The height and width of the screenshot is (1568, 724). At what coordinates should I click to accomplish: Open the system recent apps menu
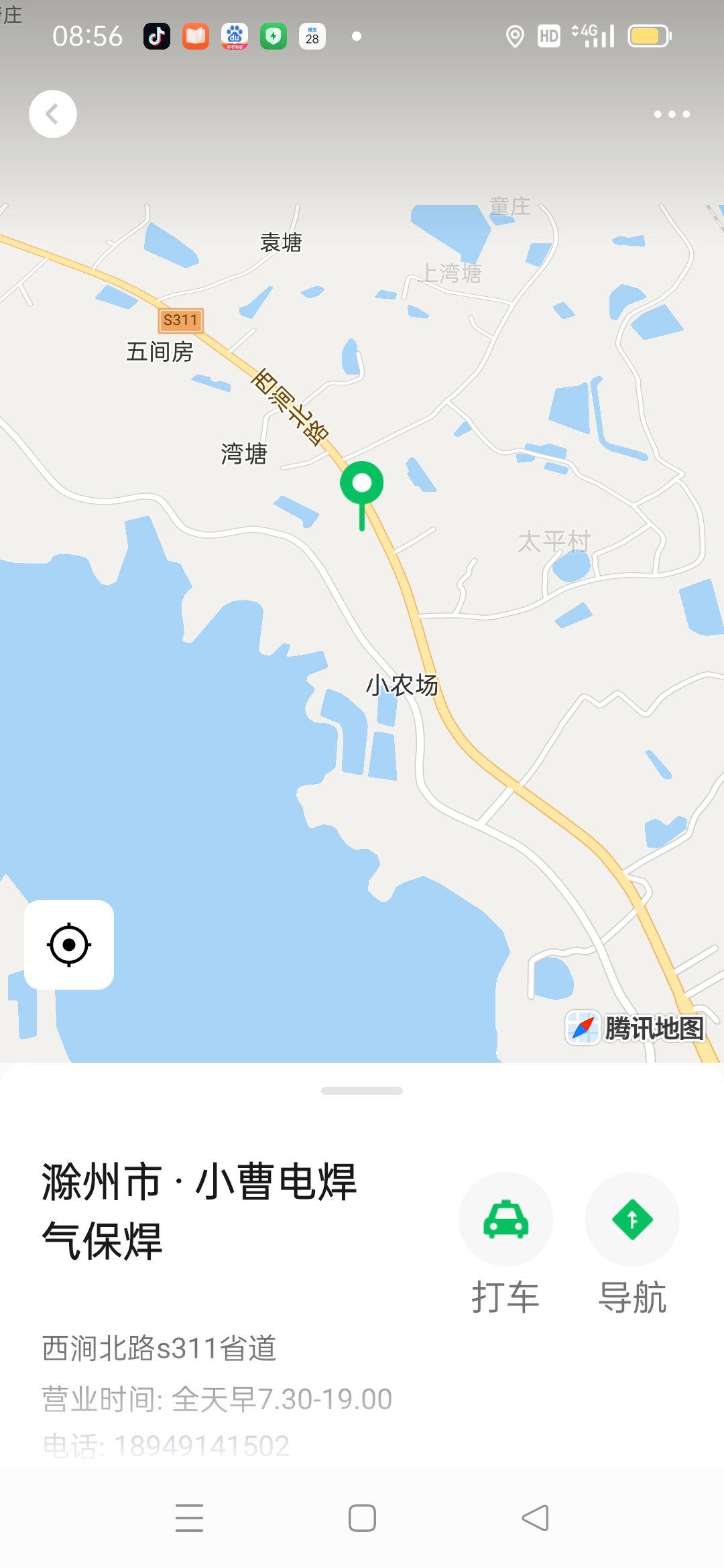[189, 1518]
